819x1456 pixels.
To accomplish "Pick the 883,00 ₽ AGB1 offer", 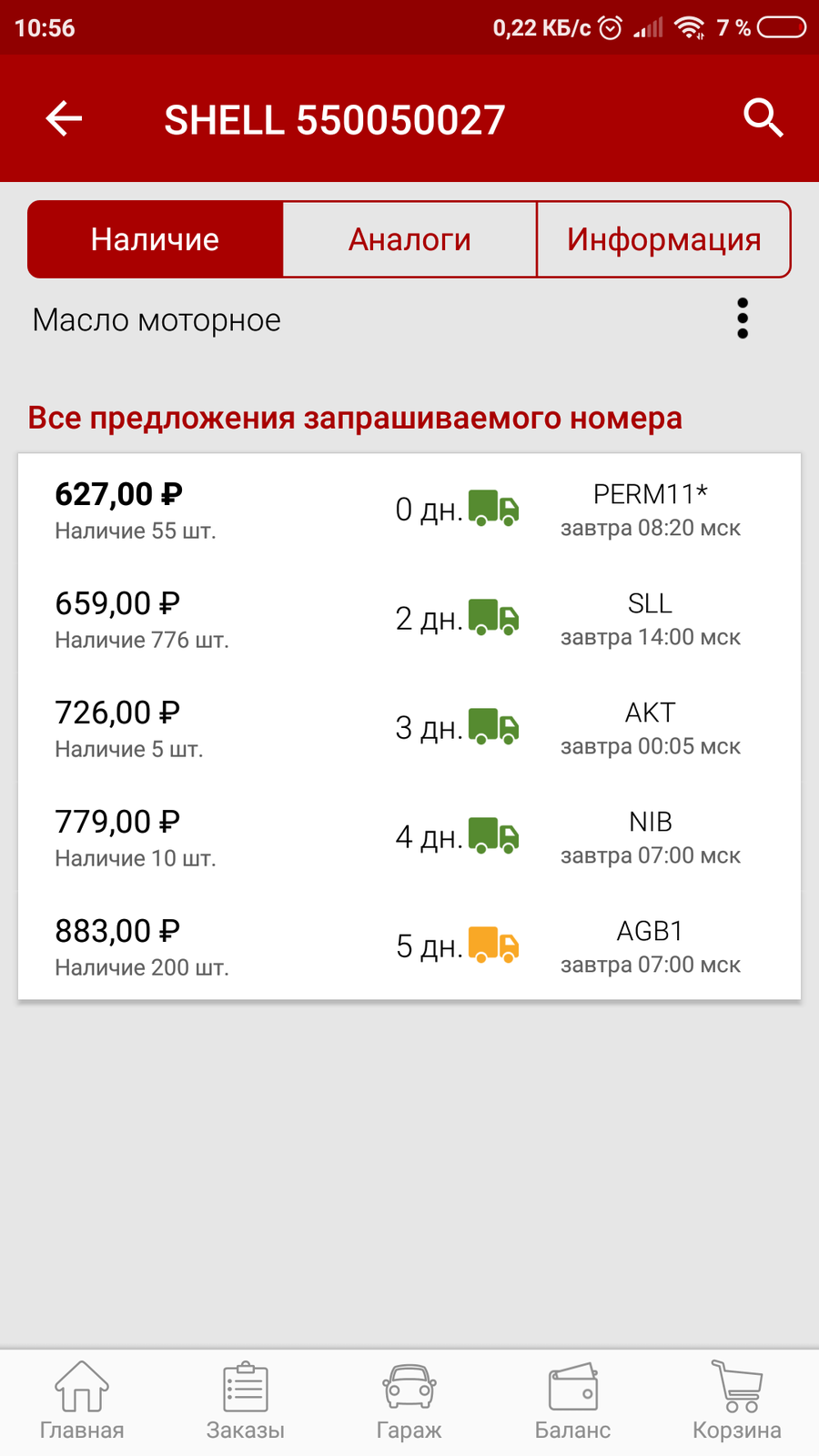I will (x=409, y=946).
